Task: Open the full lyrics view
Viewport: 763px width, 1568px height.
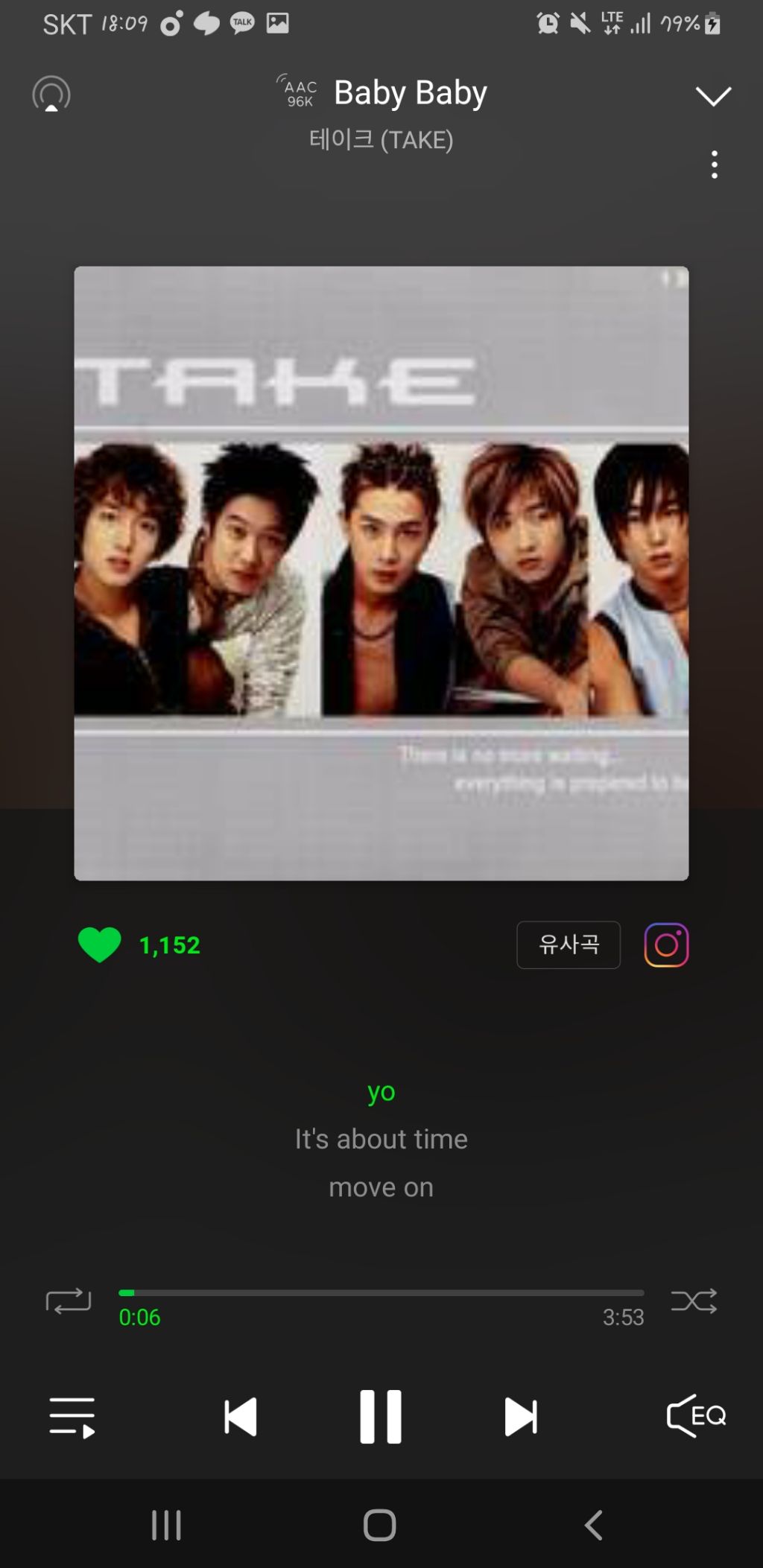Action: [381, 1139]
